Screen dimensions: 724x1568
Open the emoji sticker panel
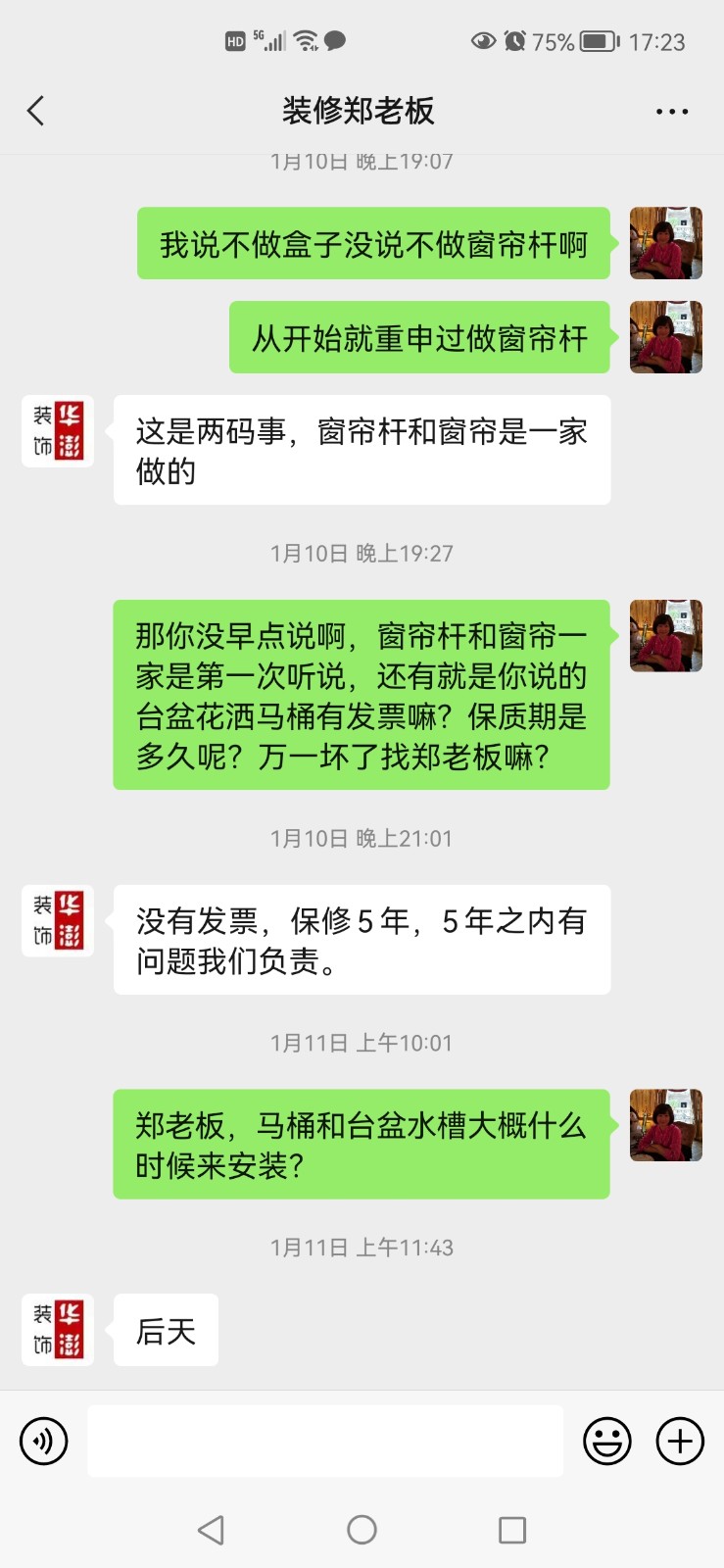pyautogui.click(x=607, y=1442)
